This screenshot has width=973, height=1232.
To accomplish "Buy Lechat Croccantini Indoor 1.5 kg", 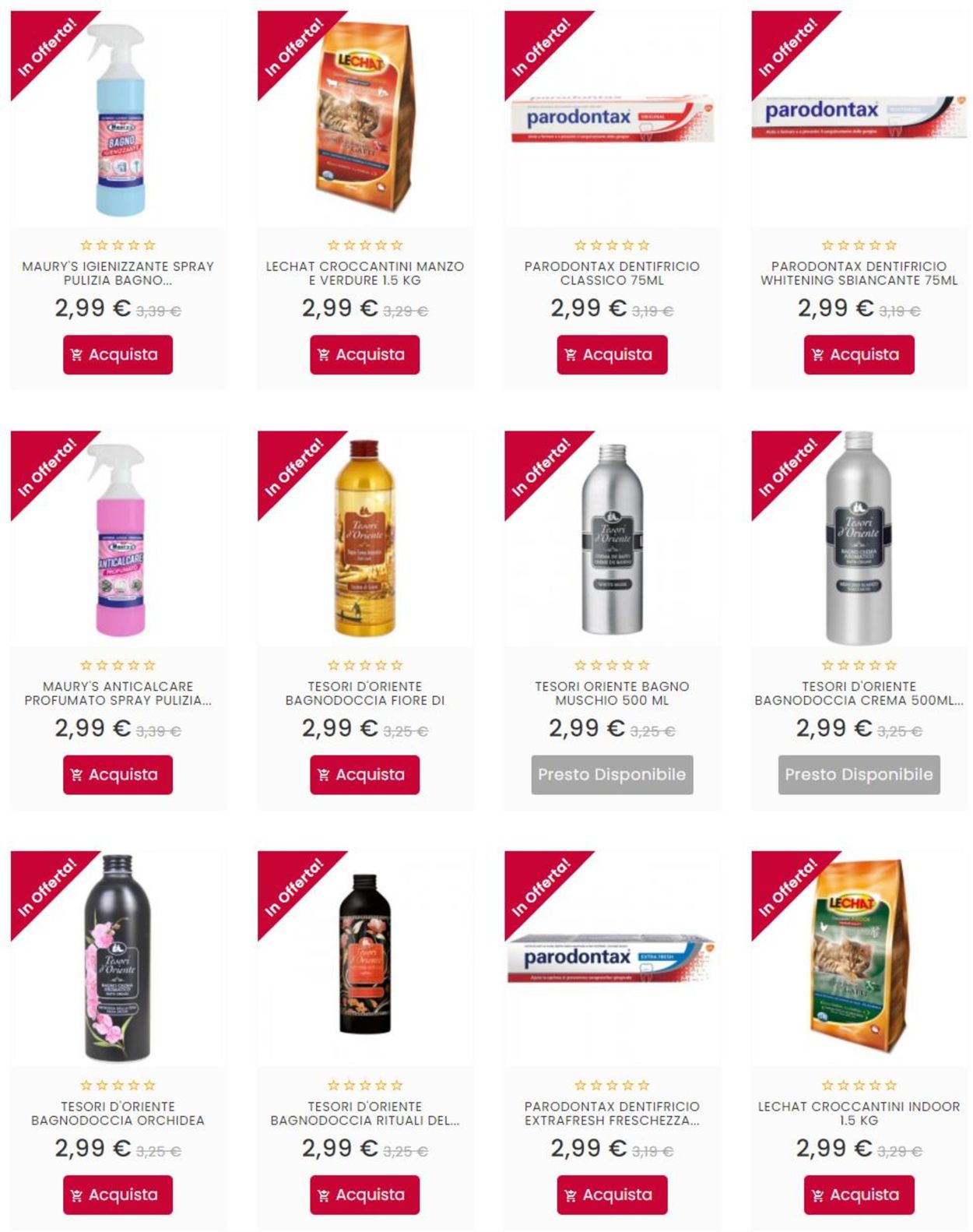I will pyautogui.click(x=859, y=1194).
